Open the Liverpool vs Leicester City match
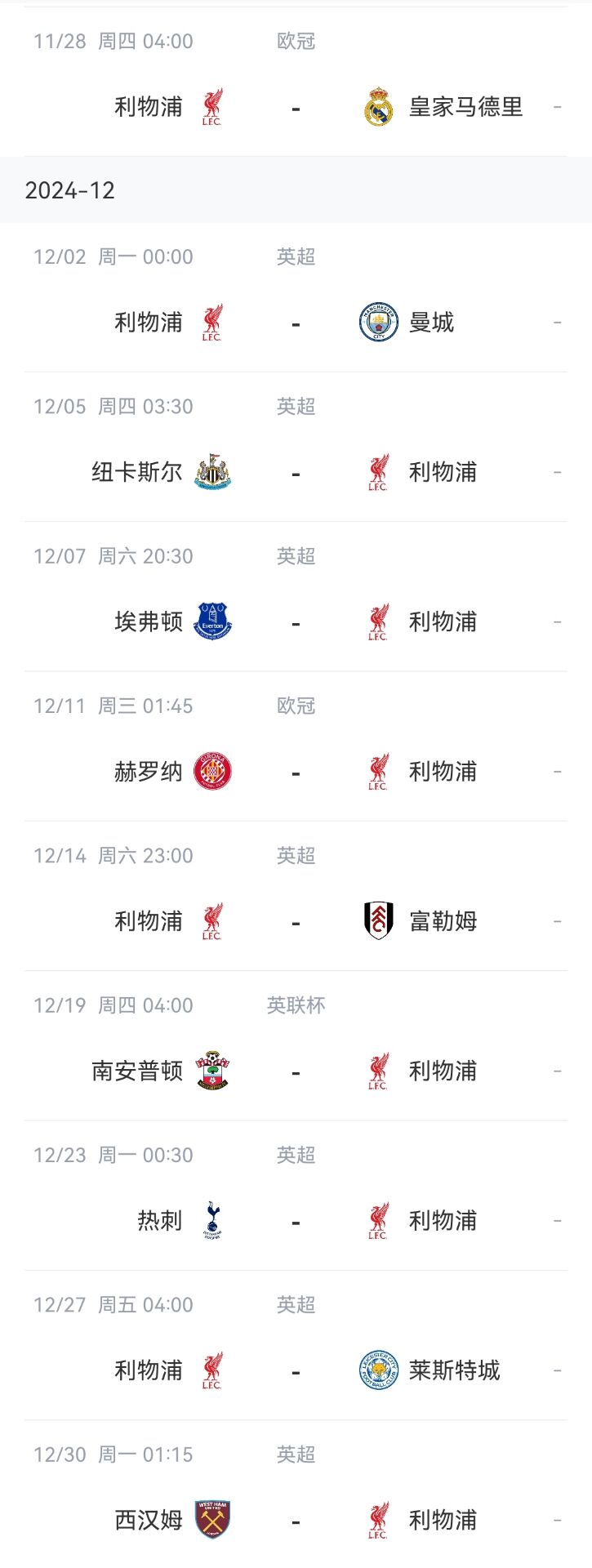 (x=296, y=1370)
